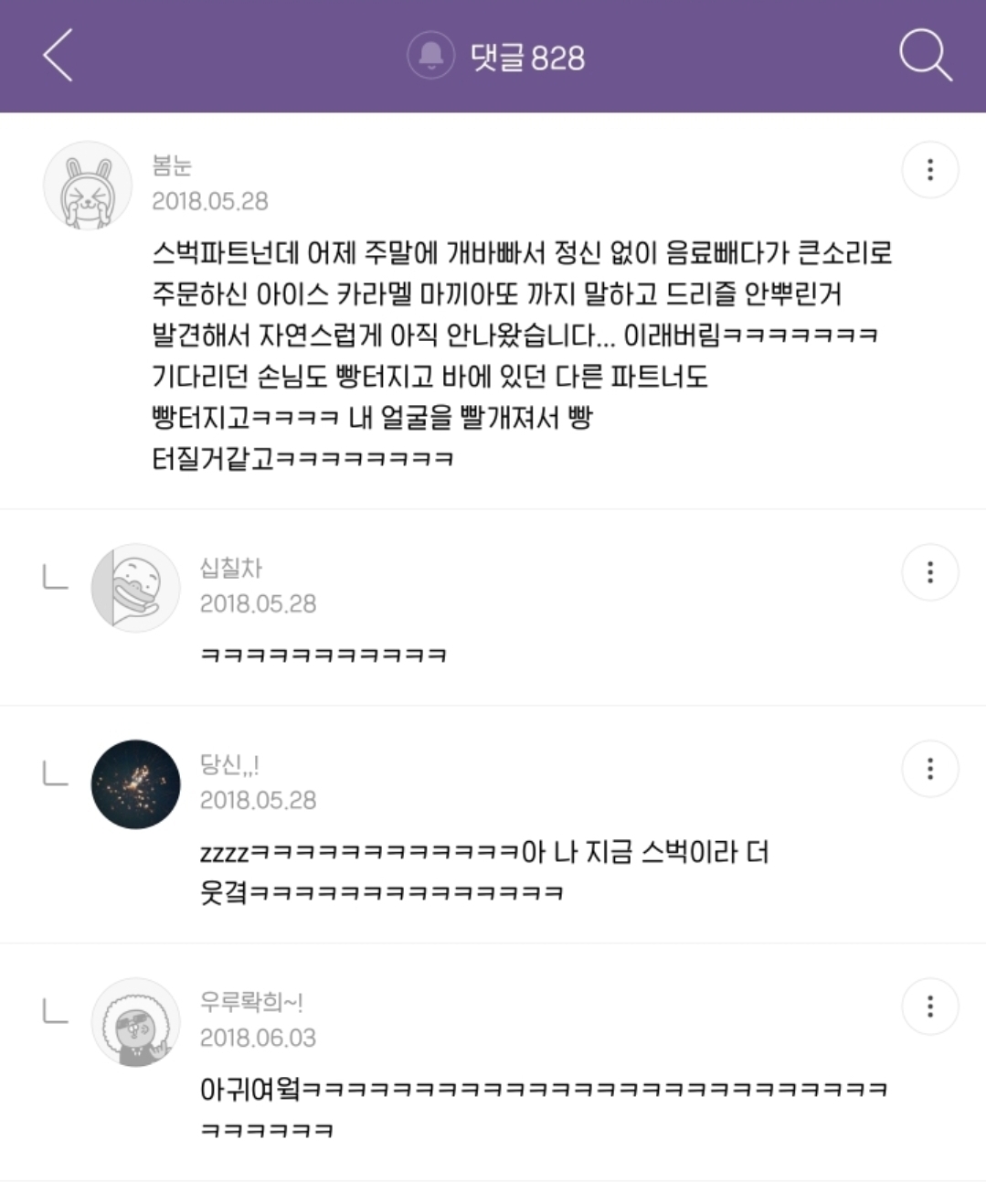Open the options menu on 당신,,!'s reply
Viewport: 986px width, 1204px height.
click(x=929, y=769)
